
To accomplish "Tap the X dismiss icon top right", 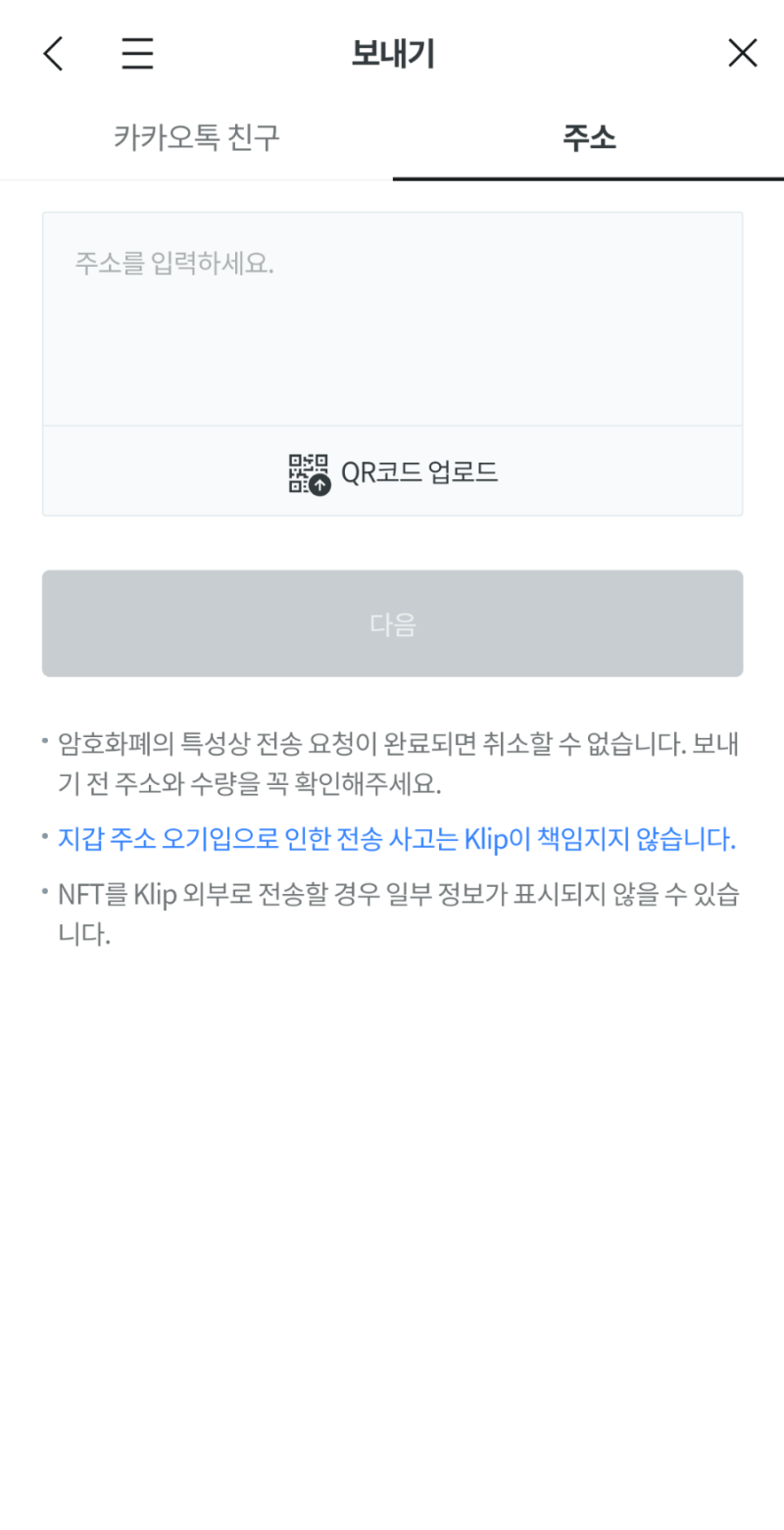I will (743, 54).
